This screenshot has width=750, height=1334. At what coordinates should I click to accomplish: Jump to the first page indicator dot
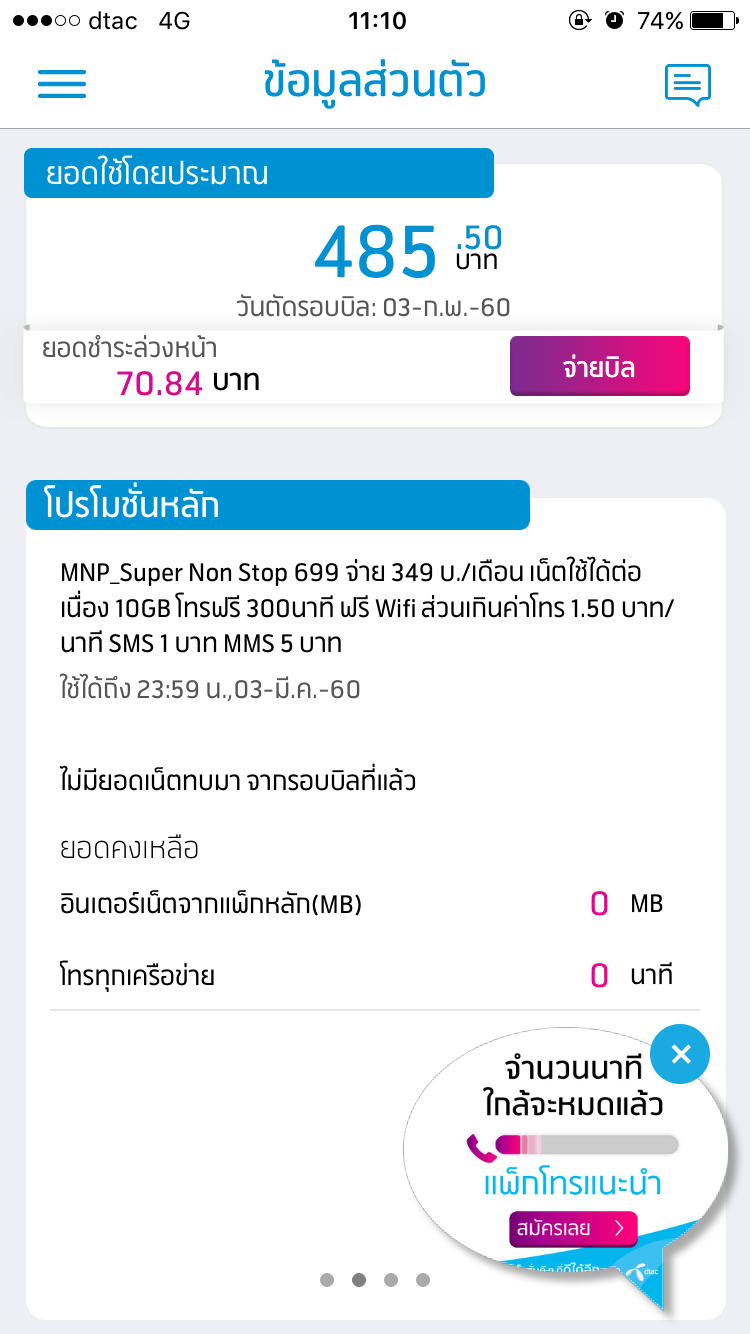327,1279
